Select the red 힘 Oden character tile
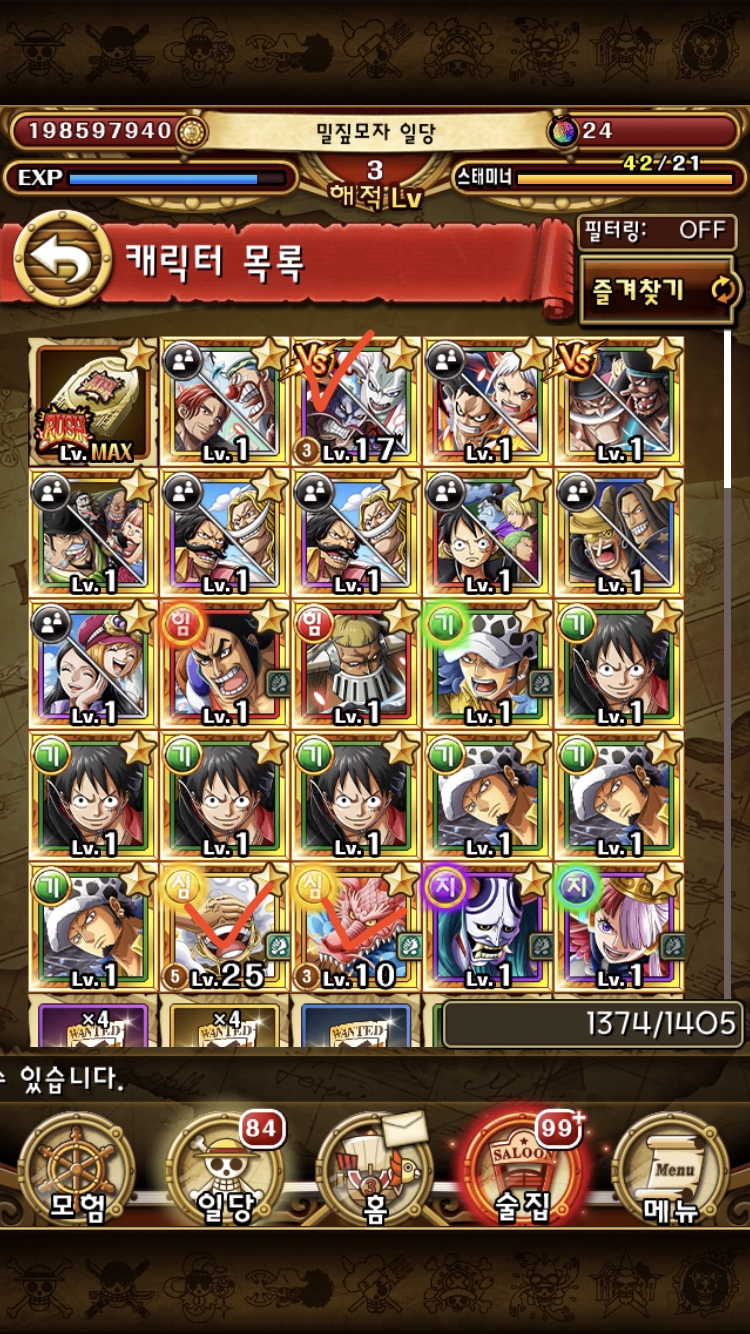The width and height of the screenshot is (750, 1334). click(x=225, y=664)
